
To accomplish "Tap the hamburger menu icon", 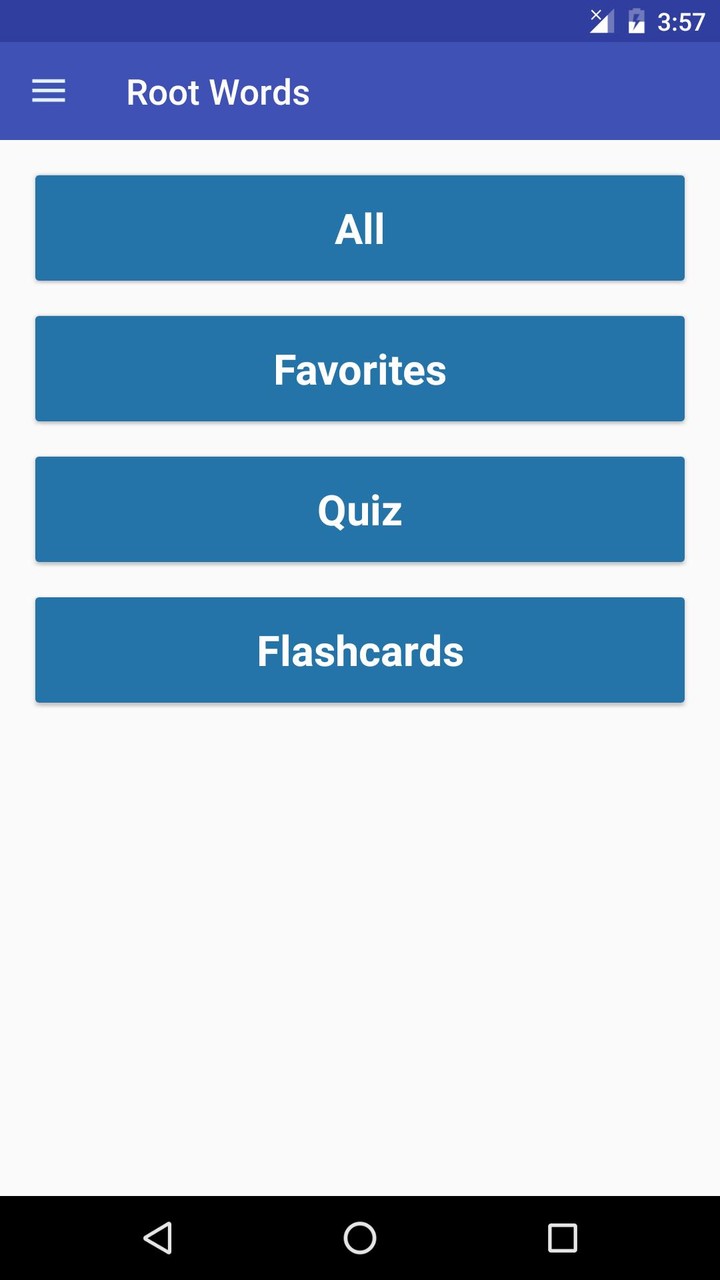I will tap(48, 91).
